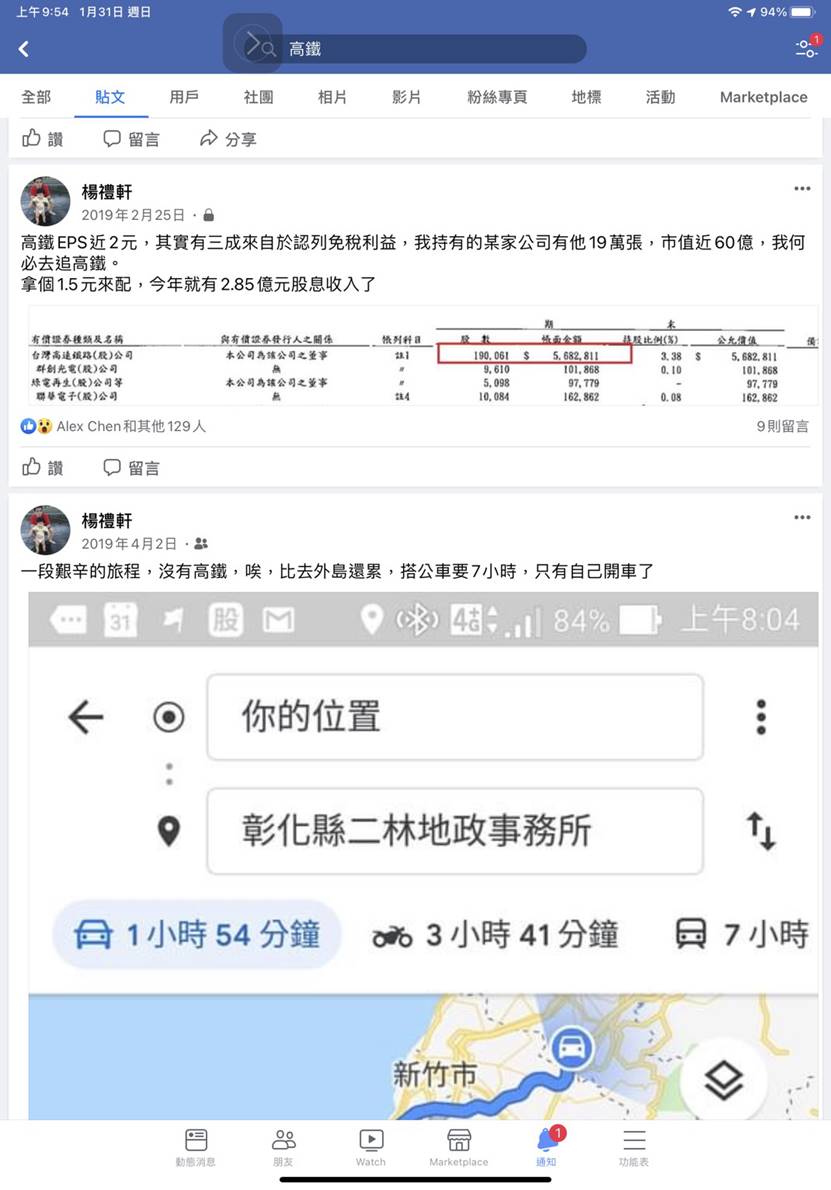Select the Marketplace search tab

click(763, 97)
